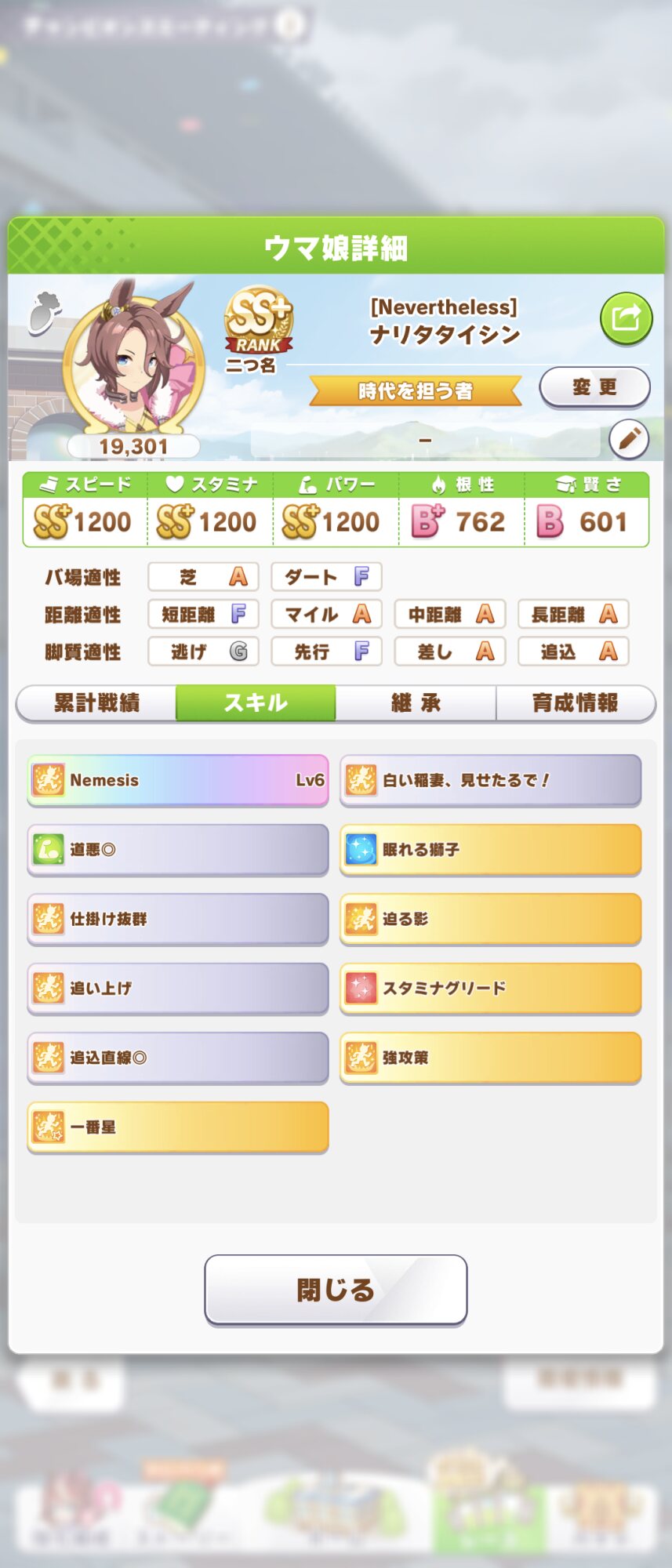Switch to the 累計戦績 tab
672x1568 pixels.
[96, 703]
